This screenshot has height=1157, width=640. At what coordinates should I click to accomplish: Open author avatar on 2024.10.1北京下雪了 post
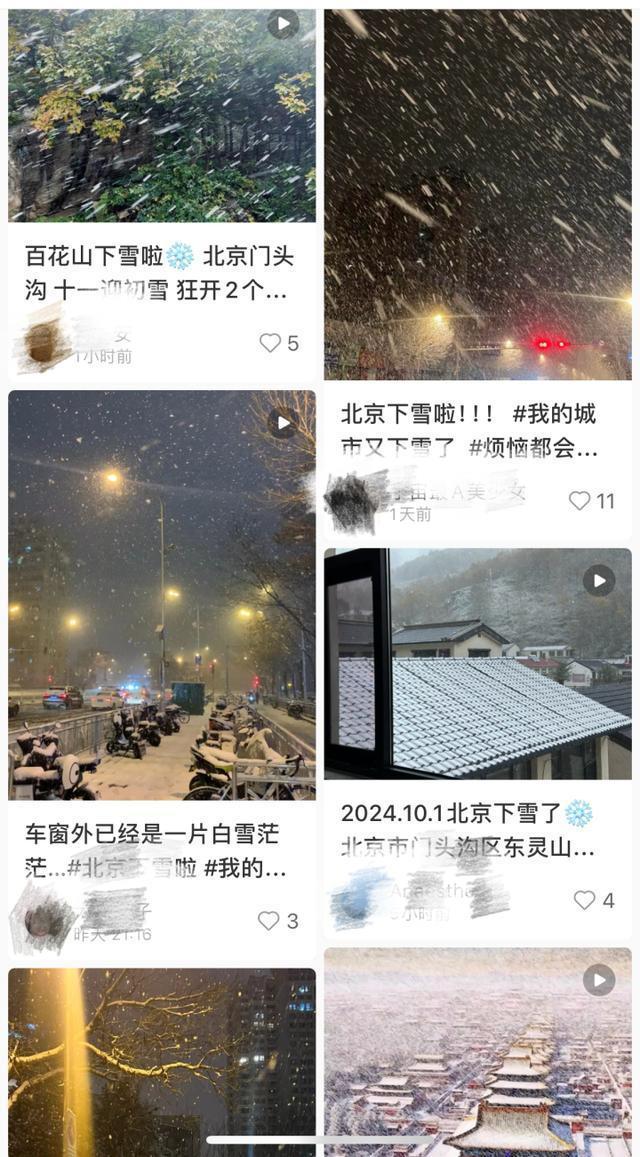[357, 899]
